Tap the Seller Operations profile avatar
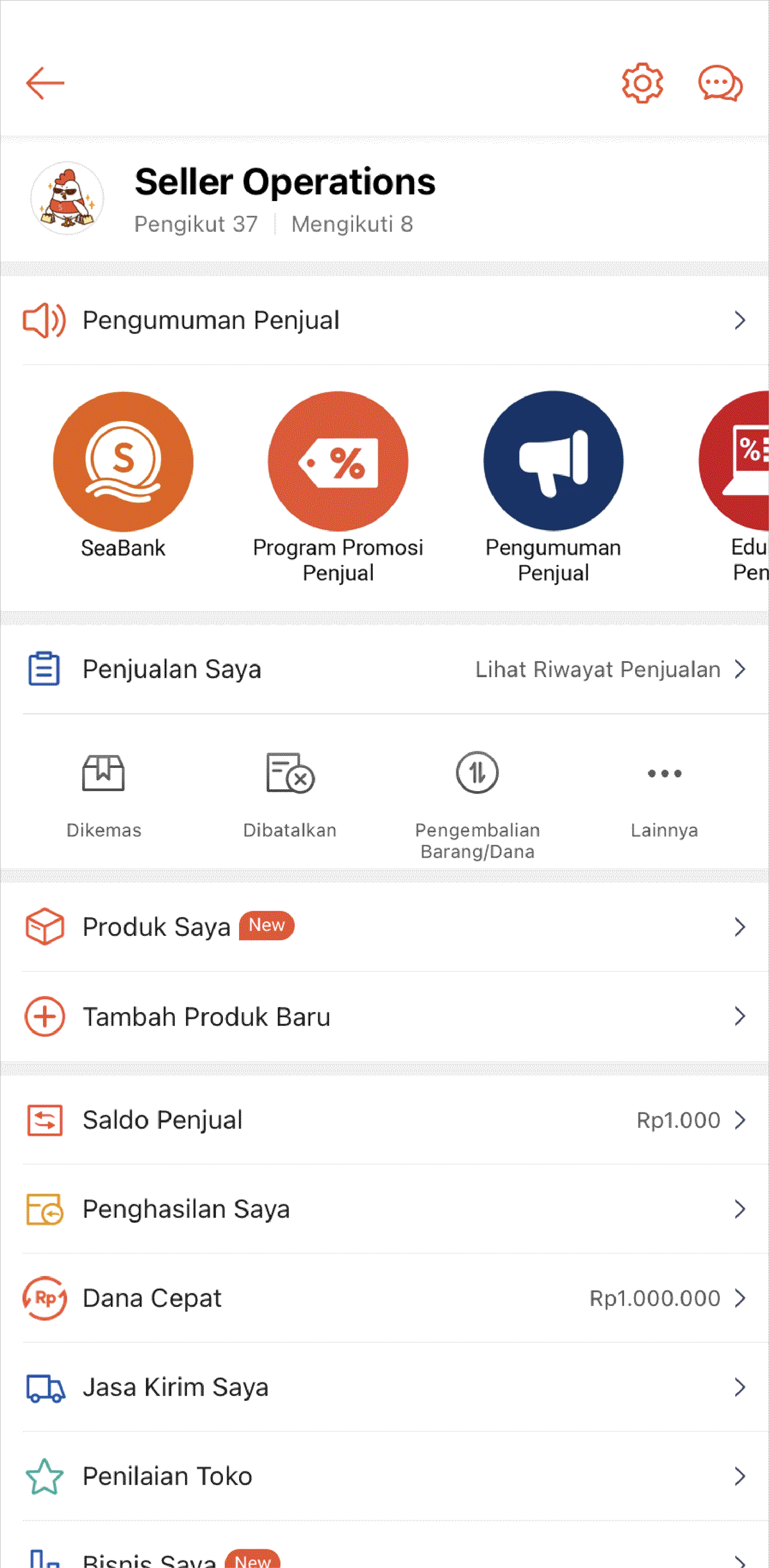This screenshot has width=769, height=1568. point(67,199)
